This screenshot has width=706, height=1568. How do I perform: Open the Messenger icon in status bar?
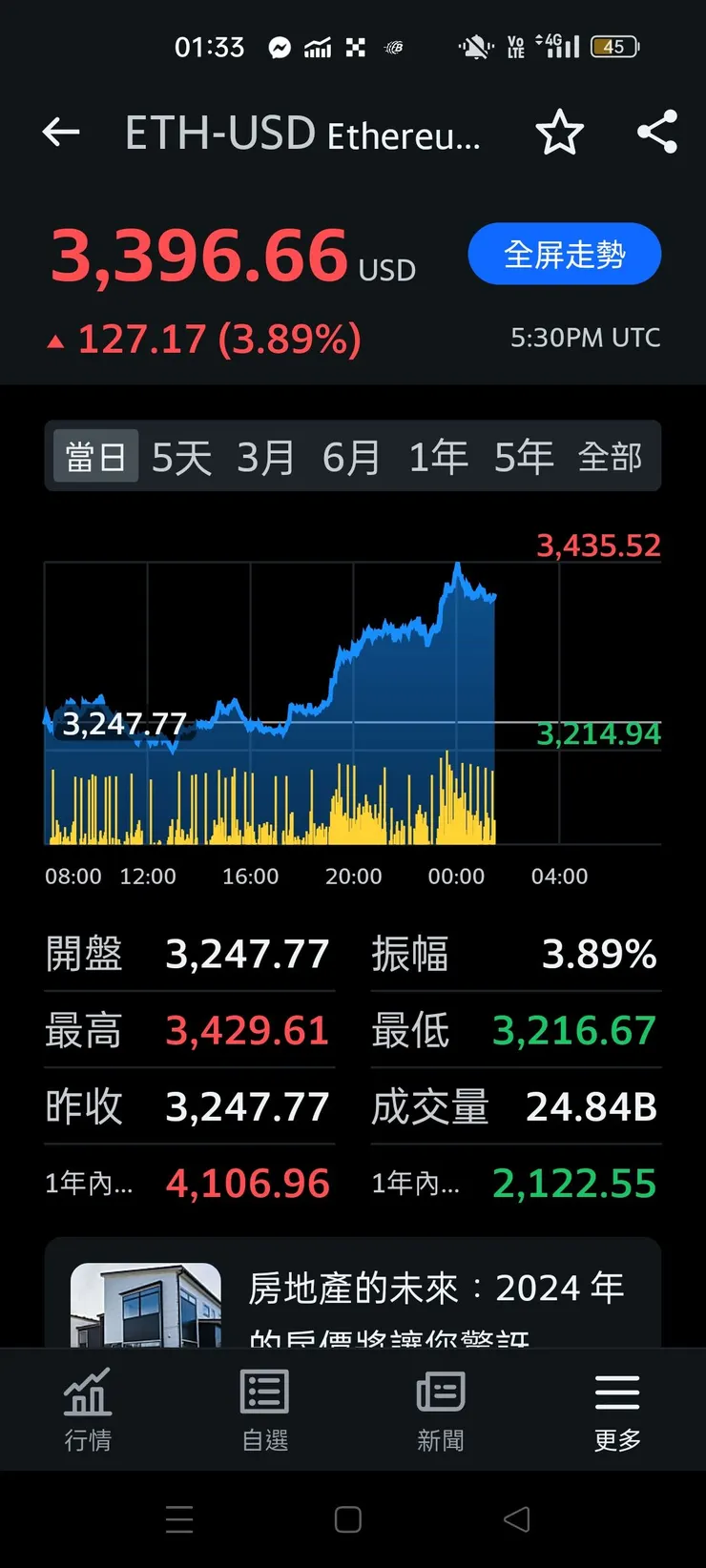[x=280, y=46]
